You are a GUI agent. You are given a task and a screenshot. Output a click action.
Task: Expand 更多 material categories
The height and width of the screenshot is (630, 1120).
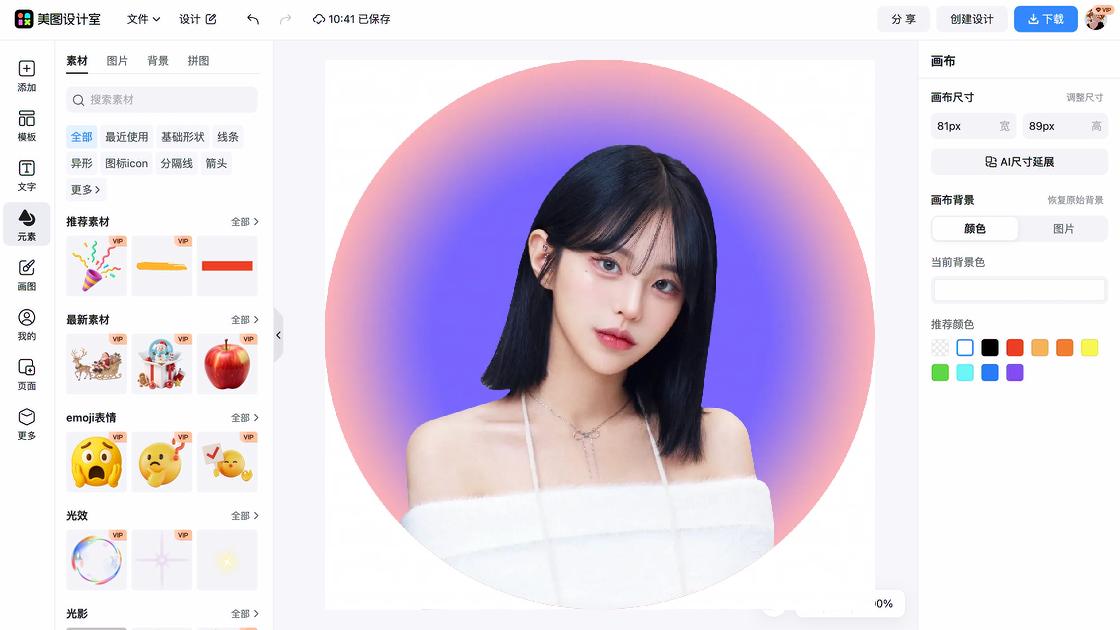tap(85, 190)
